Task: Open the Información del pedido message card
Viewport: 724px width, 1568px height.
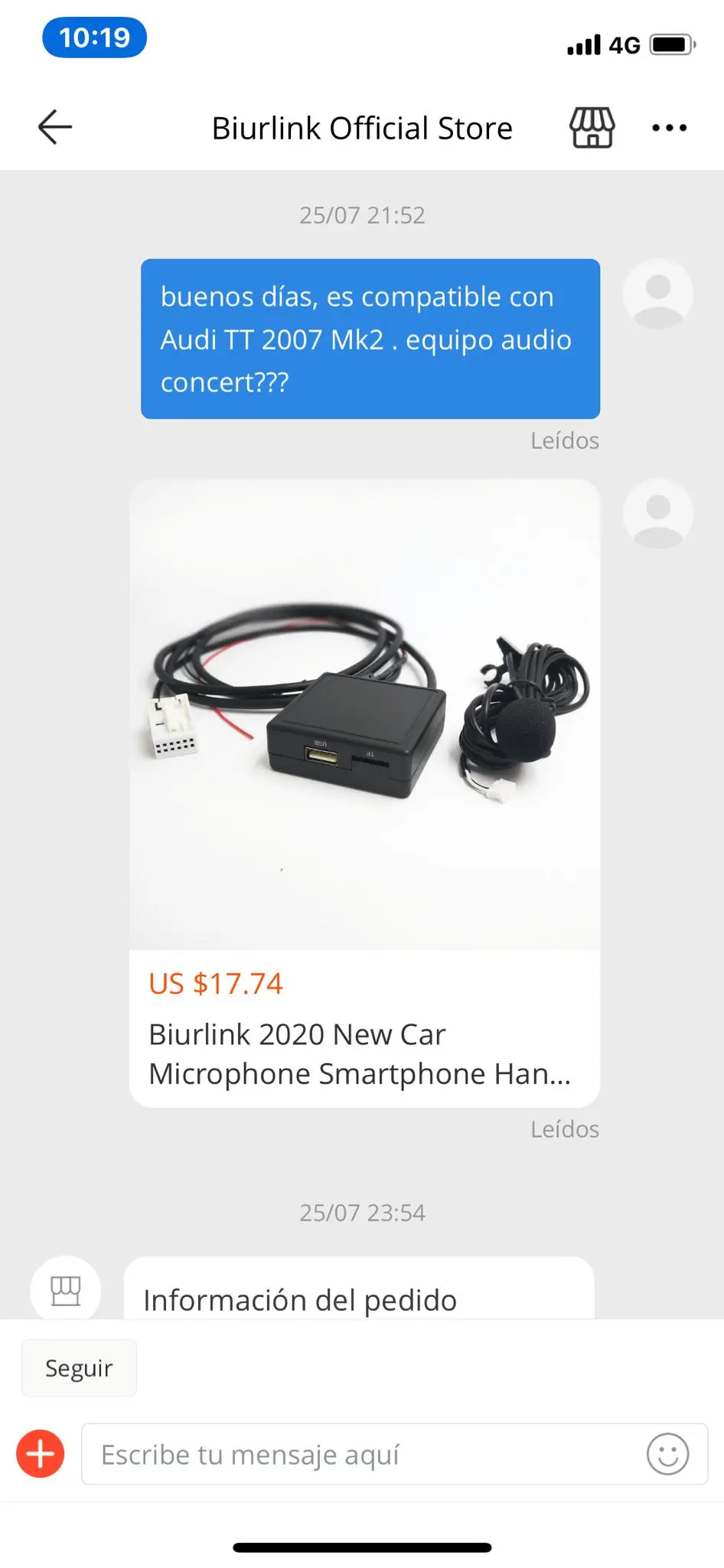Action: 360,1295
